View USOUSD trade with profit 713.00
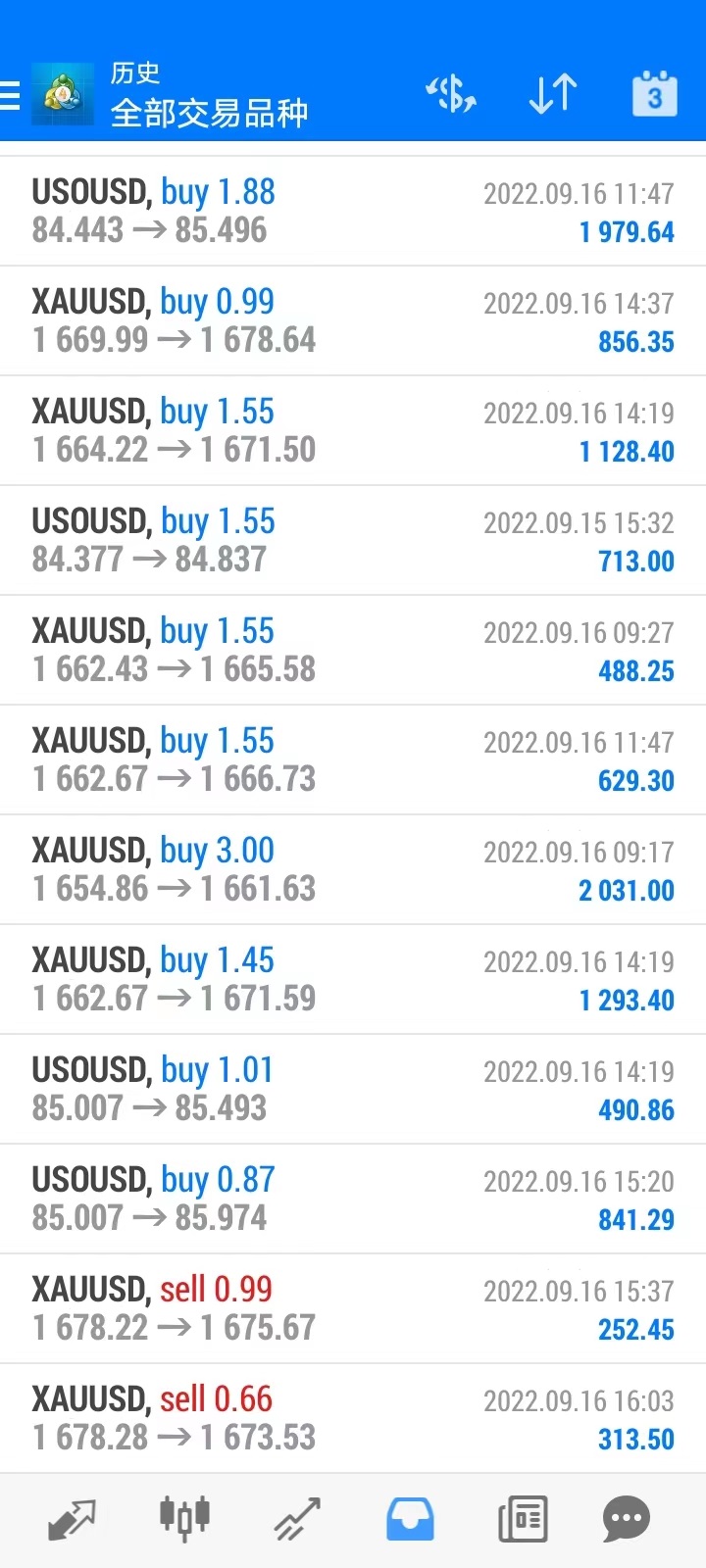 353,541
